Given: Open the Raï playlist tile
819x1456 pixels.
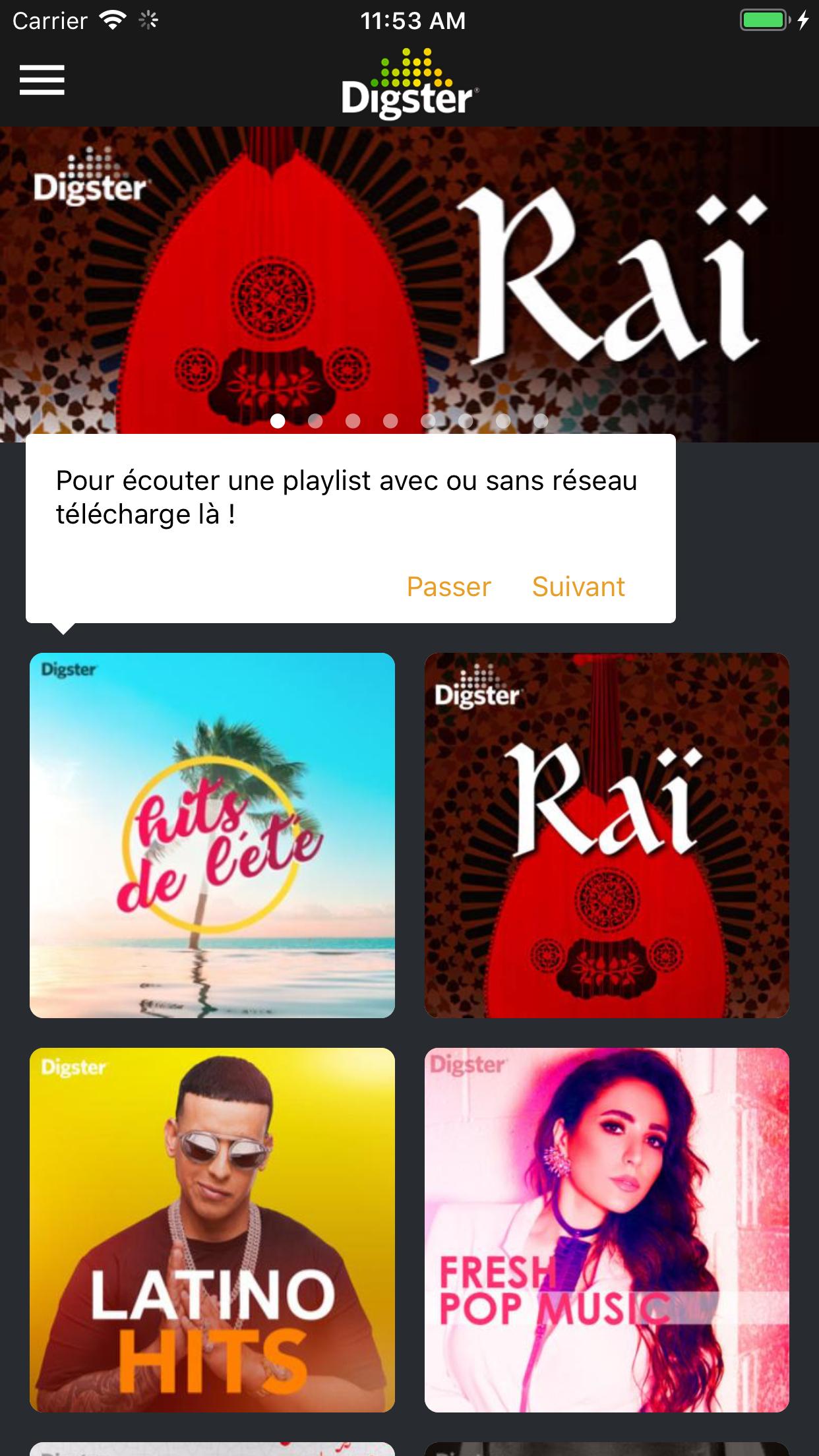Looking at the screenshot, I should pyautogui.click(x=607, y=835).
